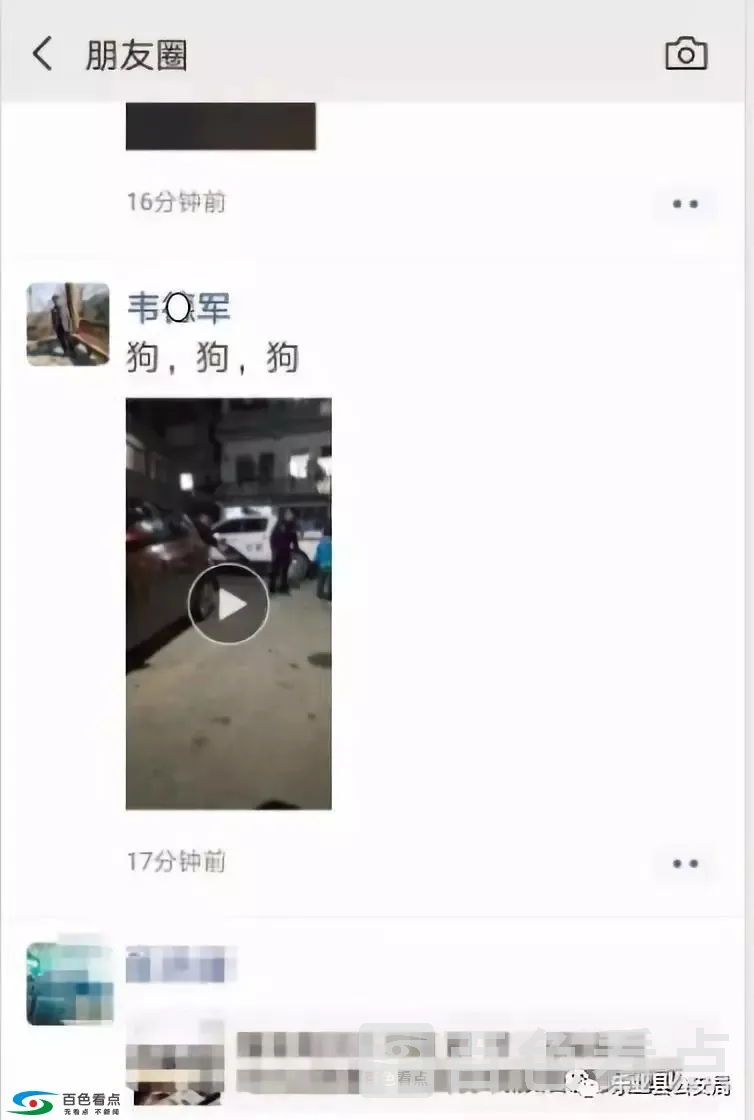The width and height of the screenshot is (754, 1120).
Task: Open the poster's name above 狗，狗，狗
Action: click(x=179, y=309)
